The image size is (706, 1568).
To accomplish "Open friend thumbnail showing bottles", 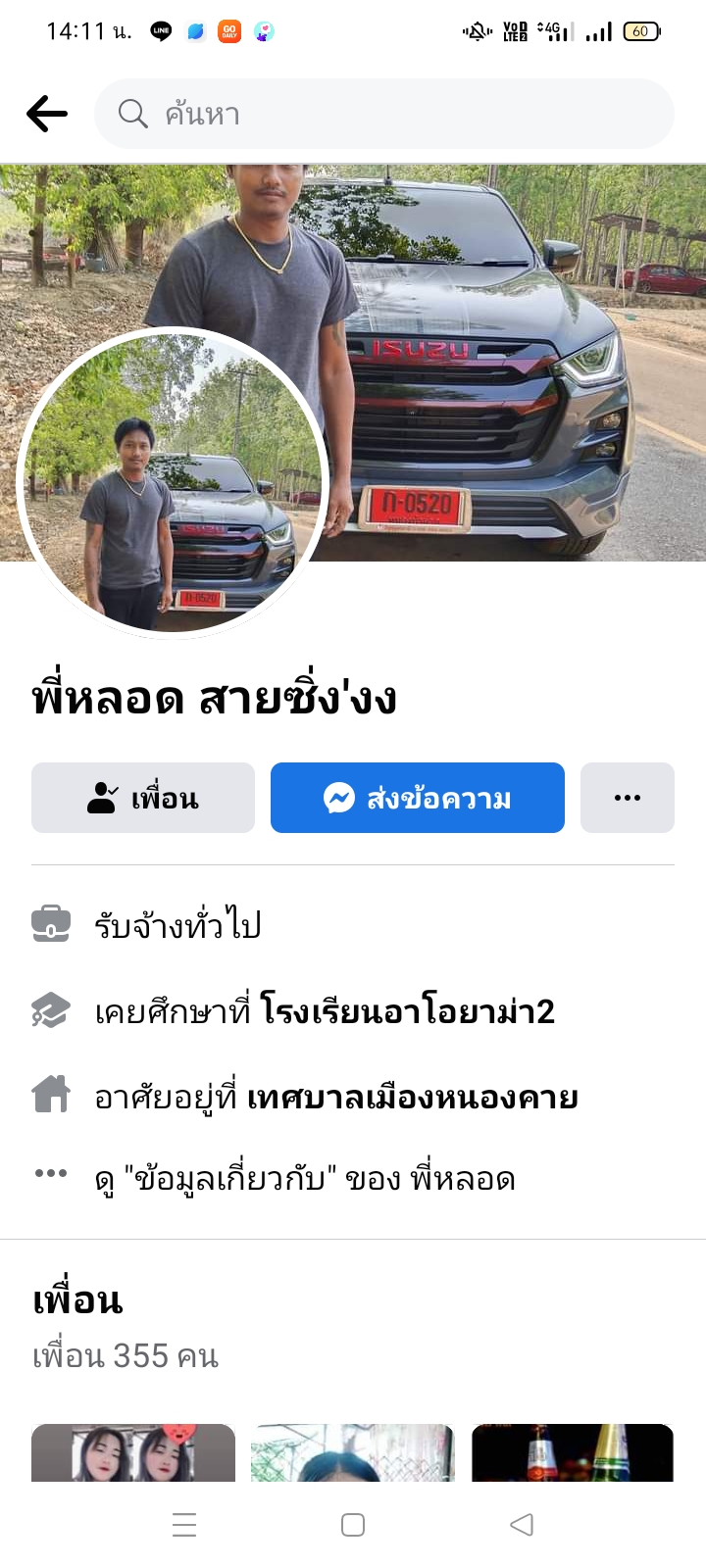I will 573,1452.
